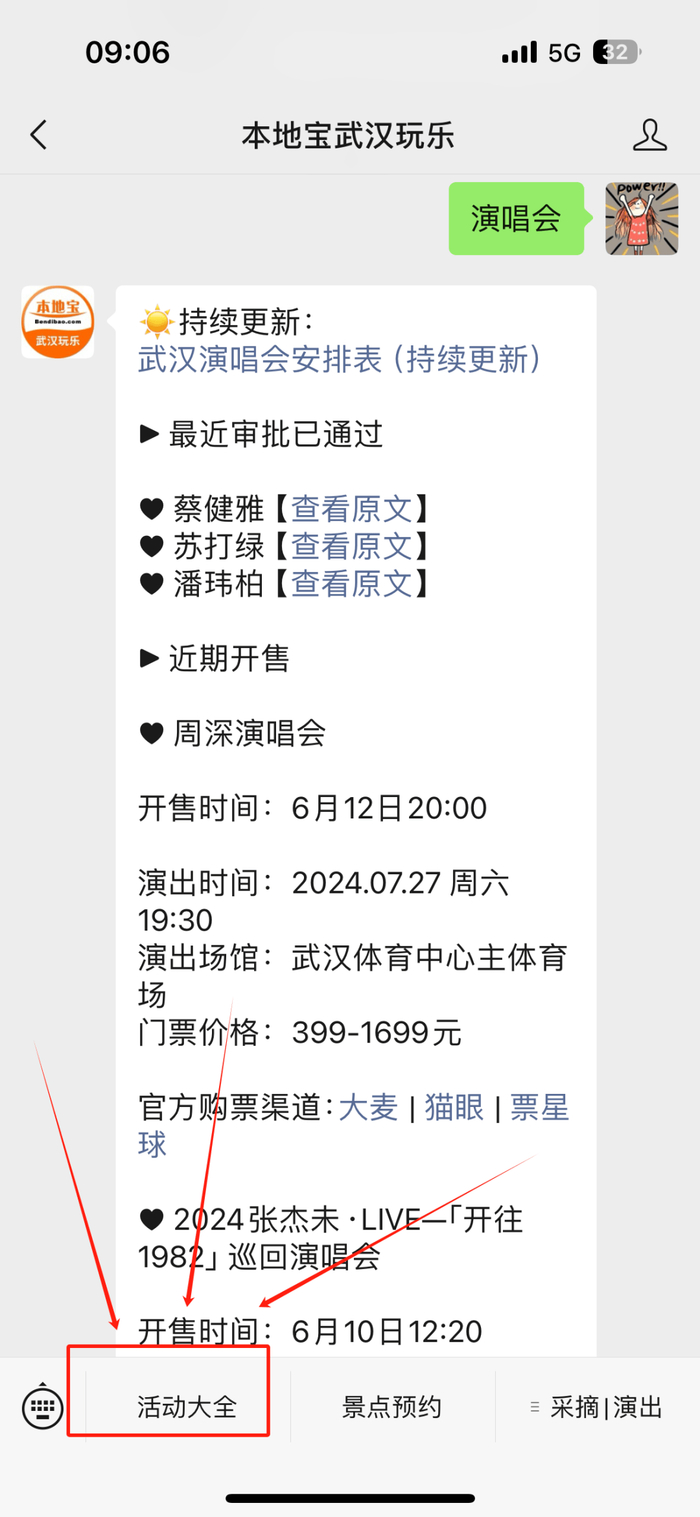Open 猫眼 ticketing link
700x1517 pixels.
click(x=454, y=1107)
